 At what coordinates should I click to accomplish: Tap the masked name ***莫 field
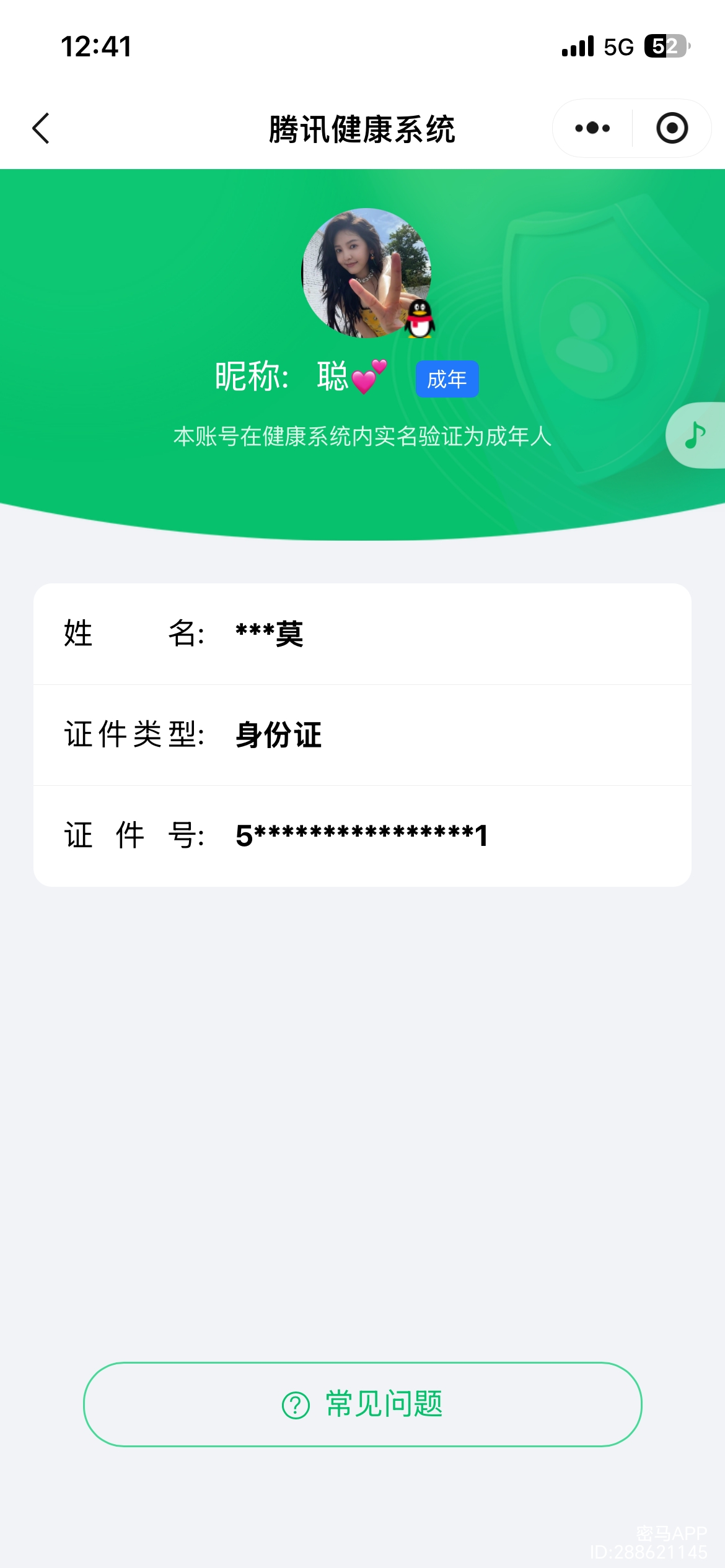[x=269, y=634]
